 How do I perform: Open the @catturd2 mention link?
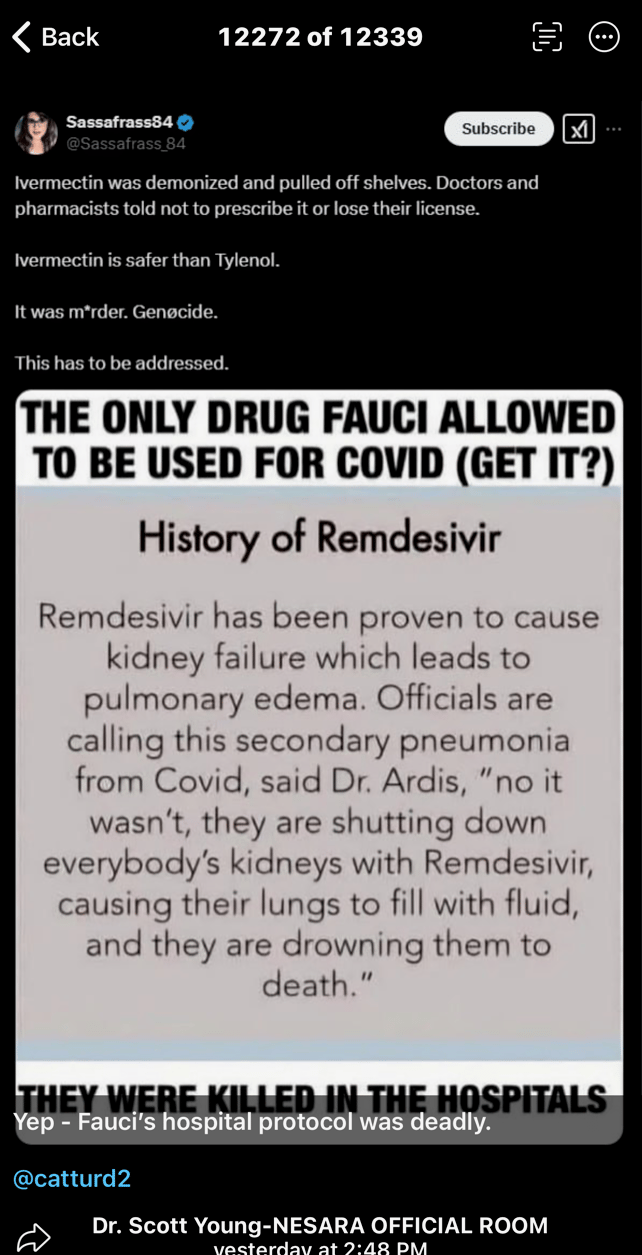(x=72, y=1178)
